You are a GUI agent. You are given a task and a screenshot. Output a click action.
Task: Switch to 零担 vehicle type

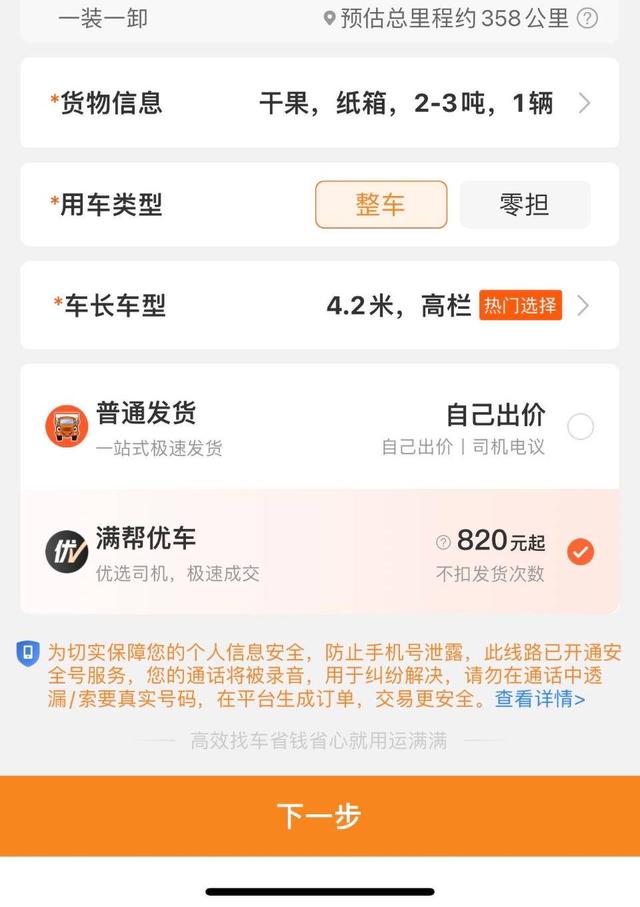point(524,205)
